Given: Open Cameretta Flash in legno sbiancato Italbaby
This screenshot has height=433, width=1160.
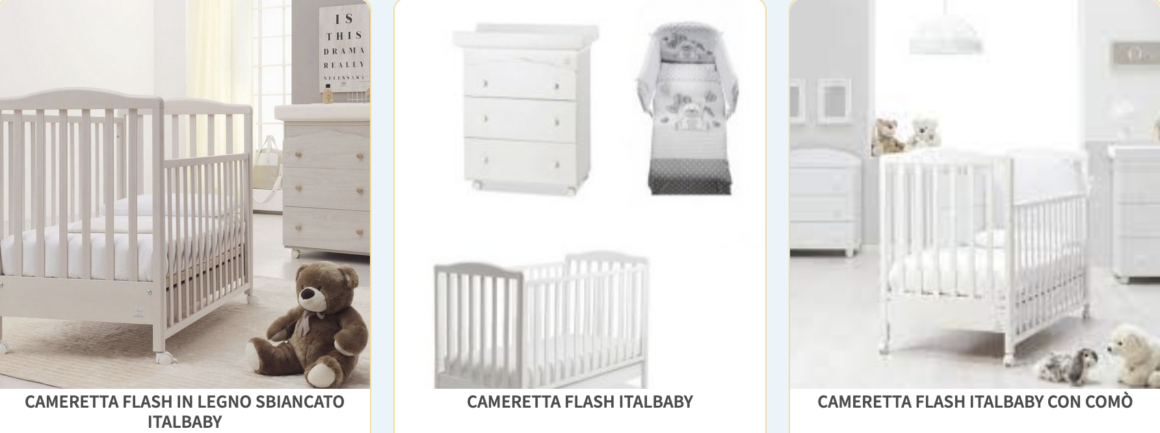Looking at the screenshot, I should pyautogui.click(x=184, y=410).
